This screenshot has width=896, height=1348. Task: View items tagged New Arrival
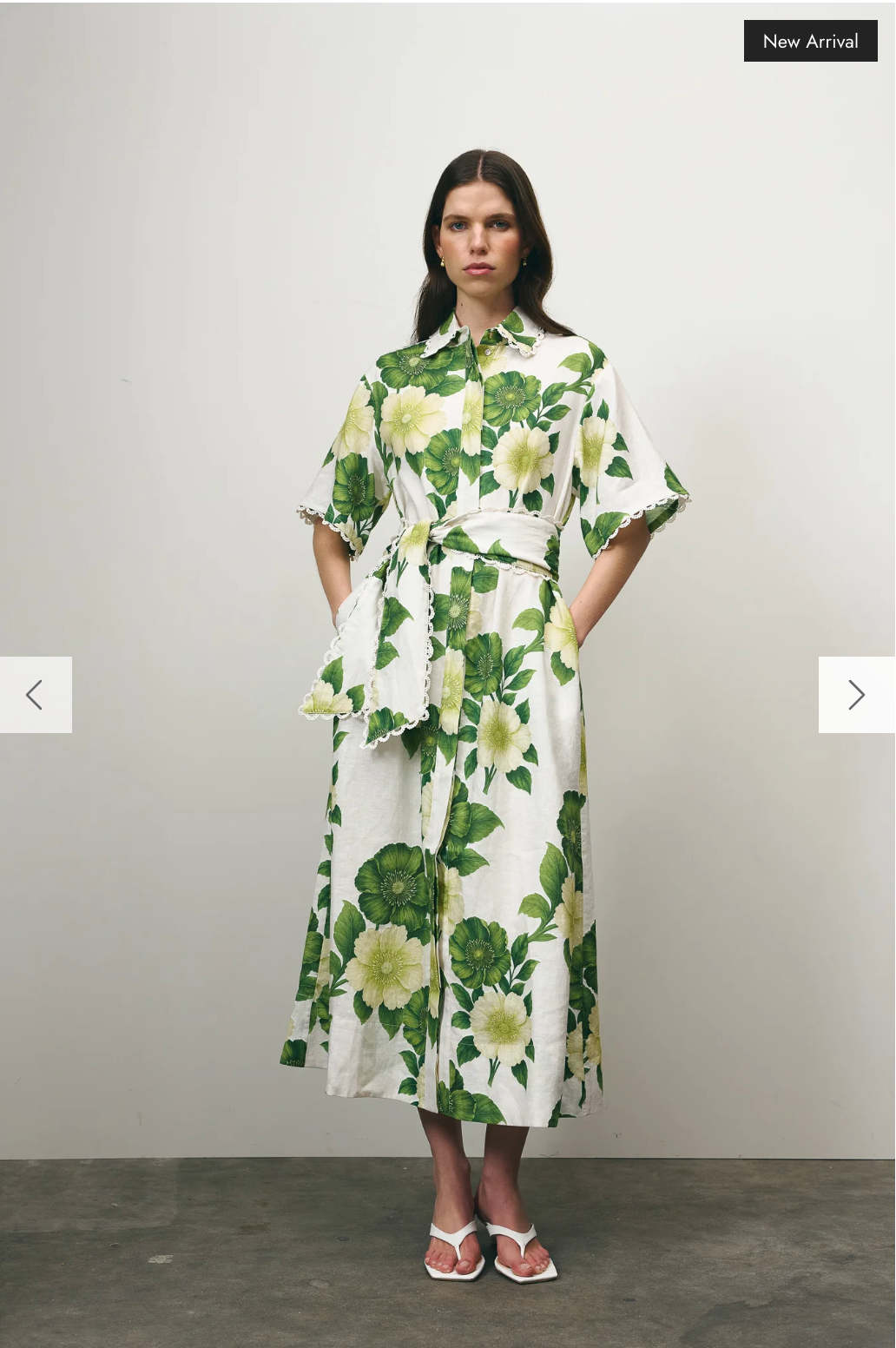(x=810, y=40)
